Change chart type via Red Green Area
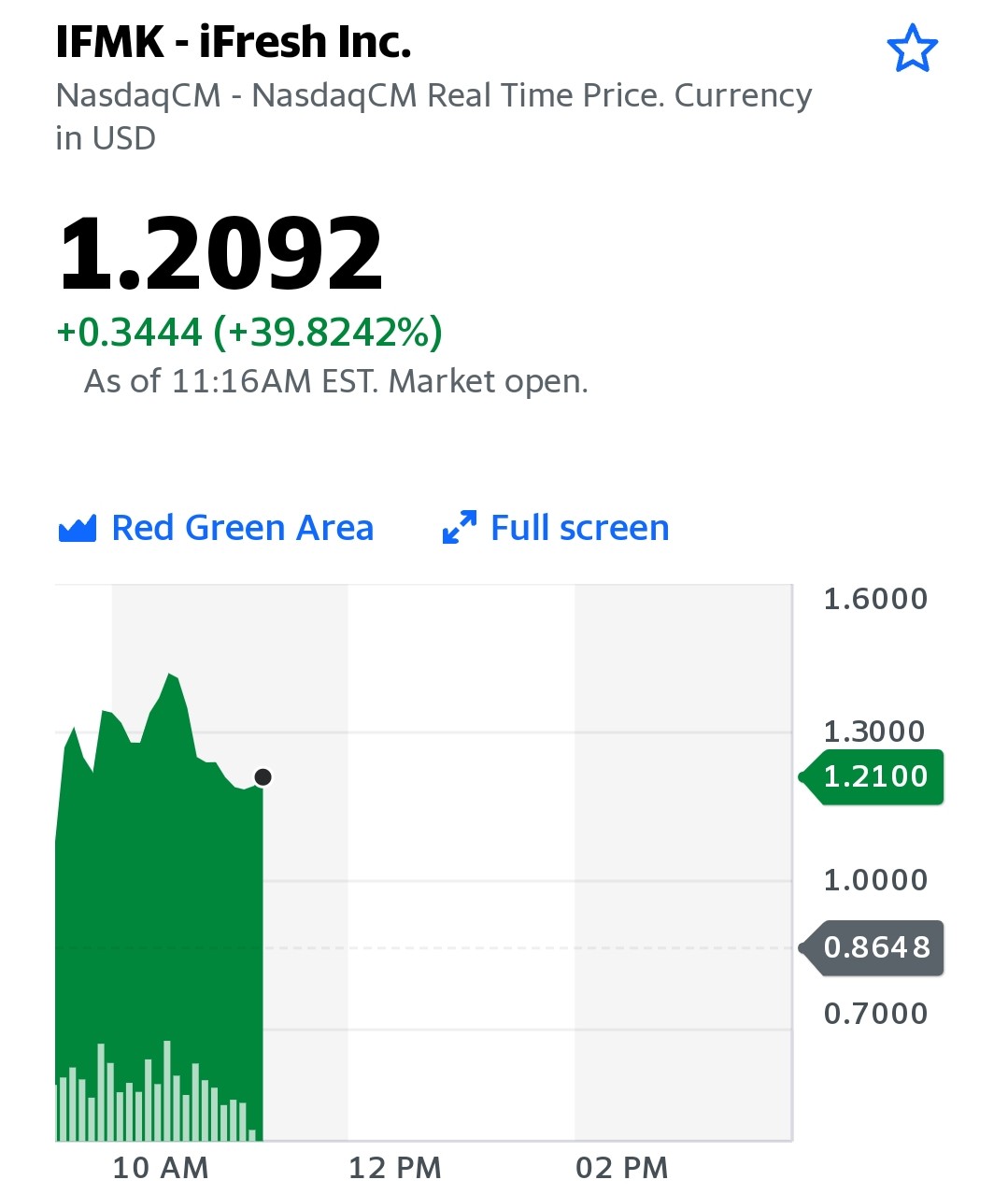 (x=216, y=528)
